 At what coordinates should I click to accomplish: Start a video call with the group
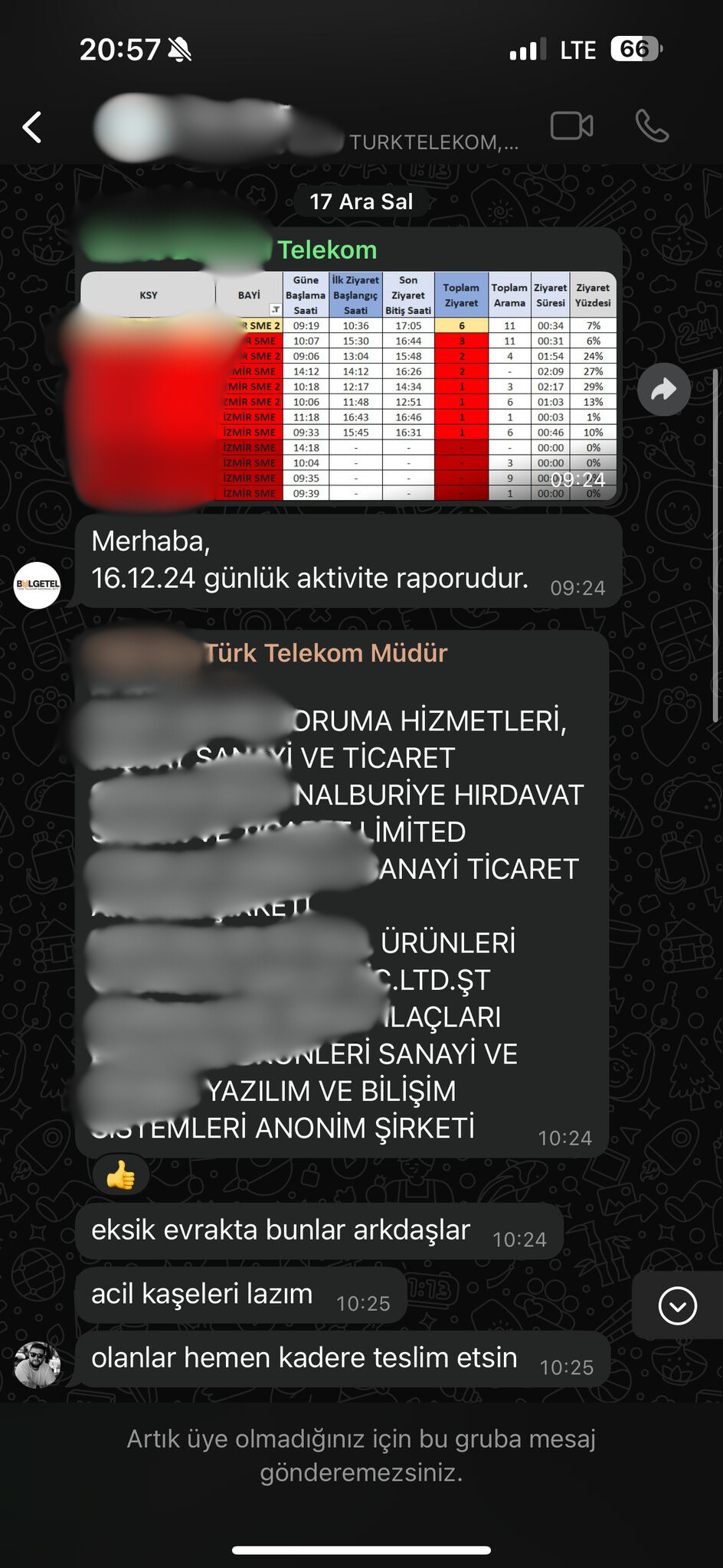coord(571,126)
